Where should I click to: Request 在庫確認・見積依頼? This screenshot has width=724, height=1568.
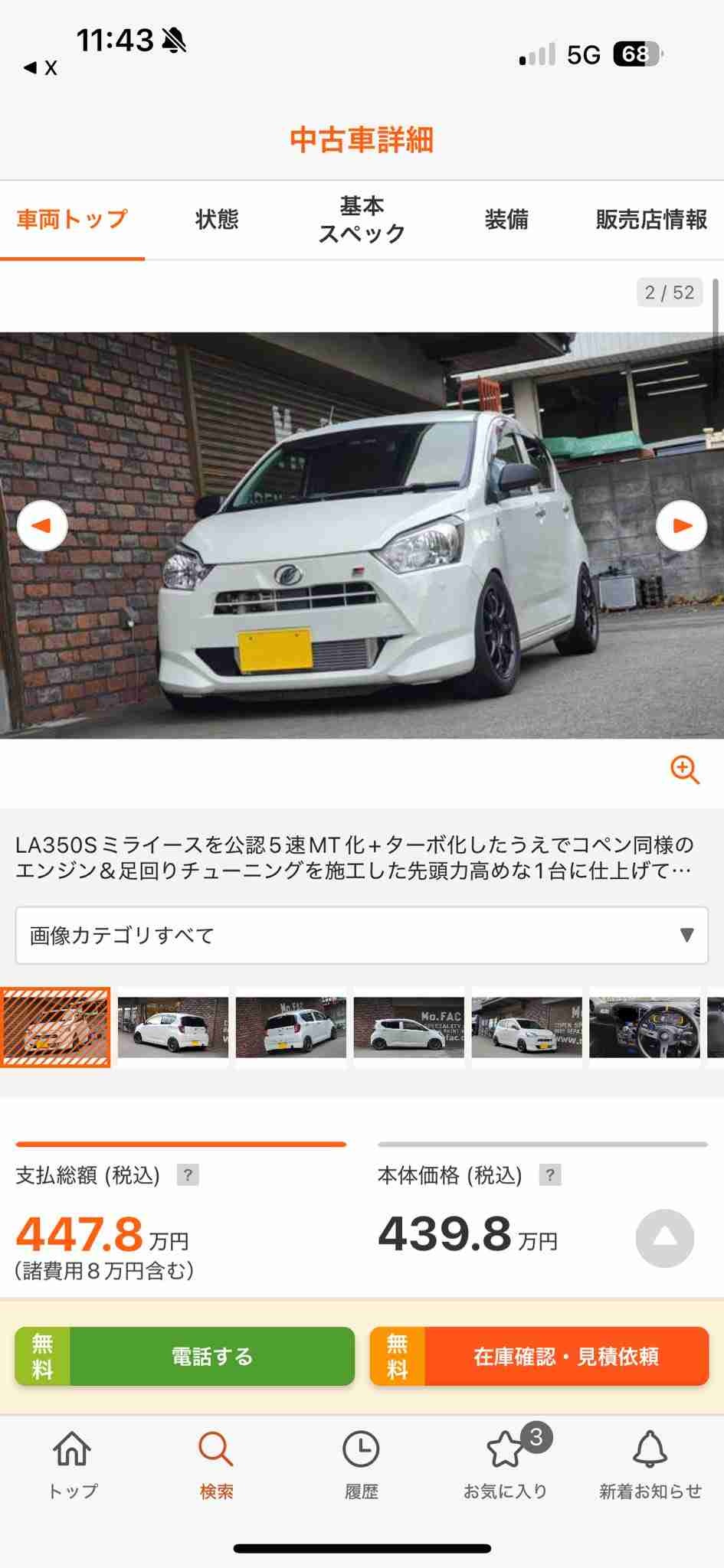(x=539, y=1356)
